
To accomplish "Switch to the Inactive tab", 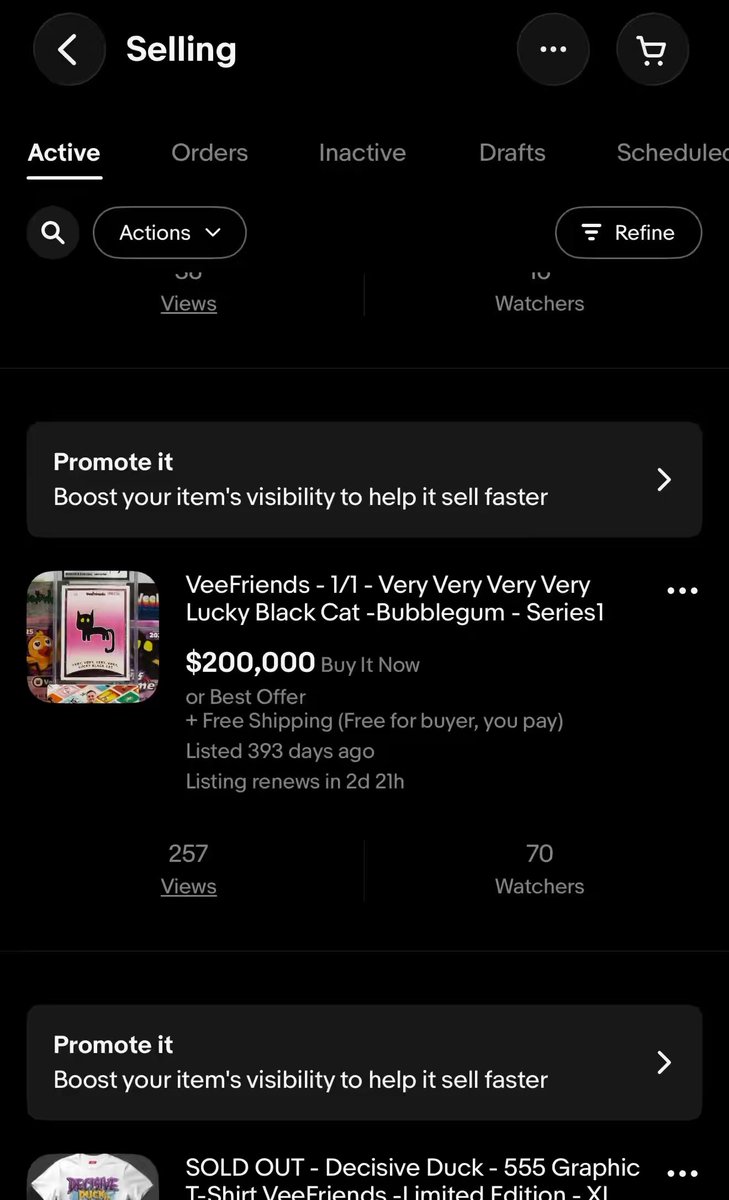I will tap(362, 153).
